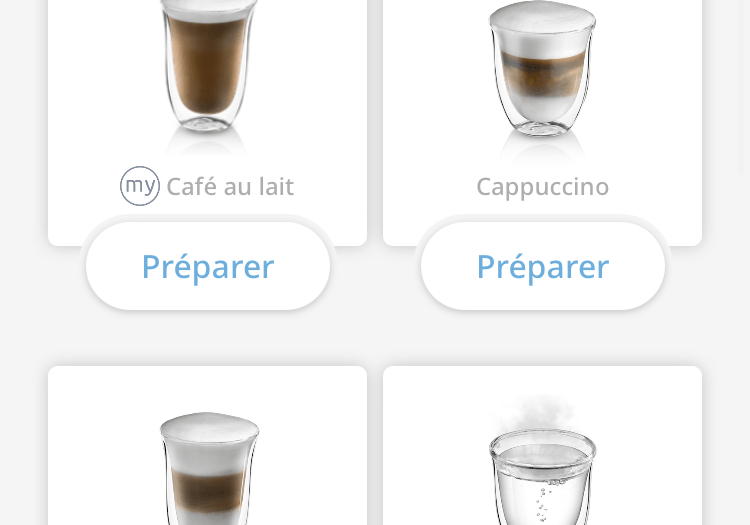Tap Préparer under Café au lait
The width and height of the screenshot is (750, 525).
[x=208, y=266]
